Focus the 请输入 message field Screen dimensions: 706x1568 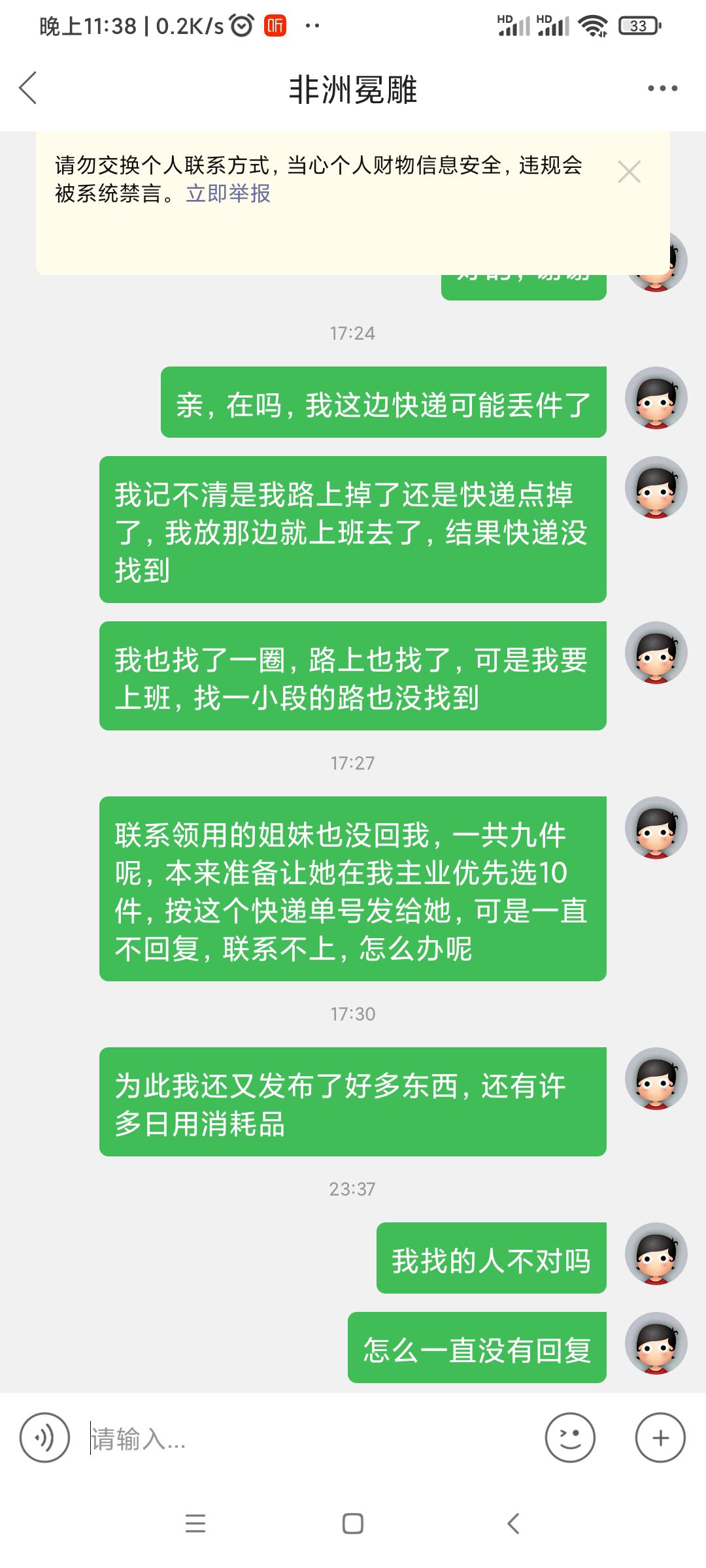(307, 1438)
